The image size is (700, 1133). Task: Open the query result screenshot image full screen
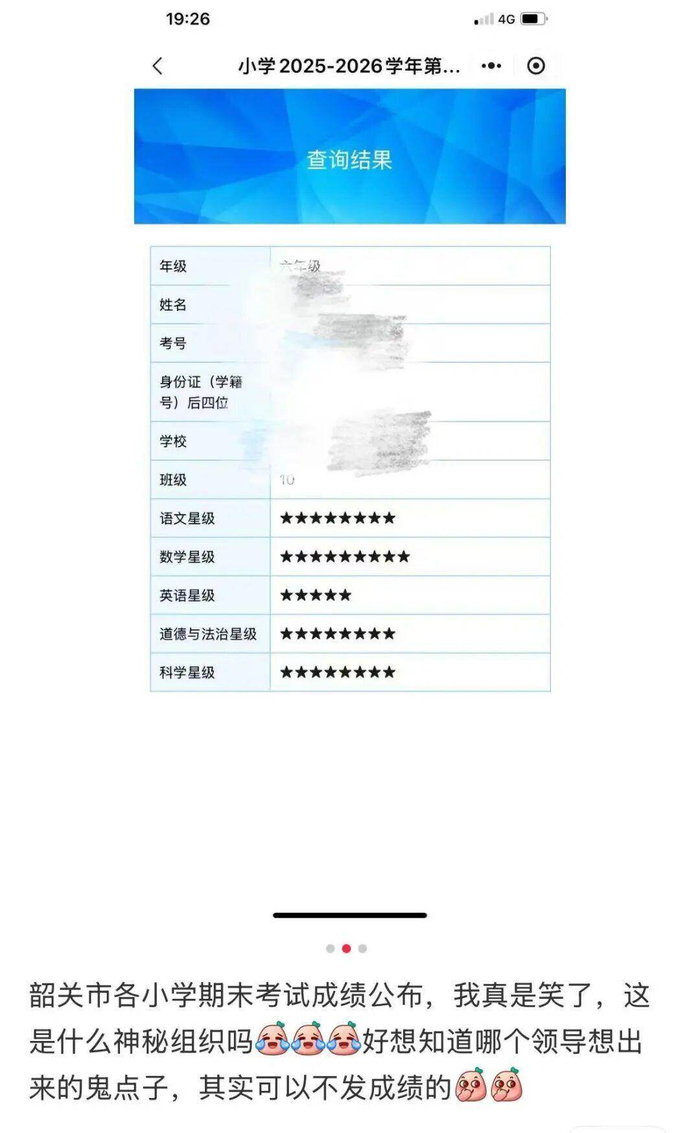point(350,450)
